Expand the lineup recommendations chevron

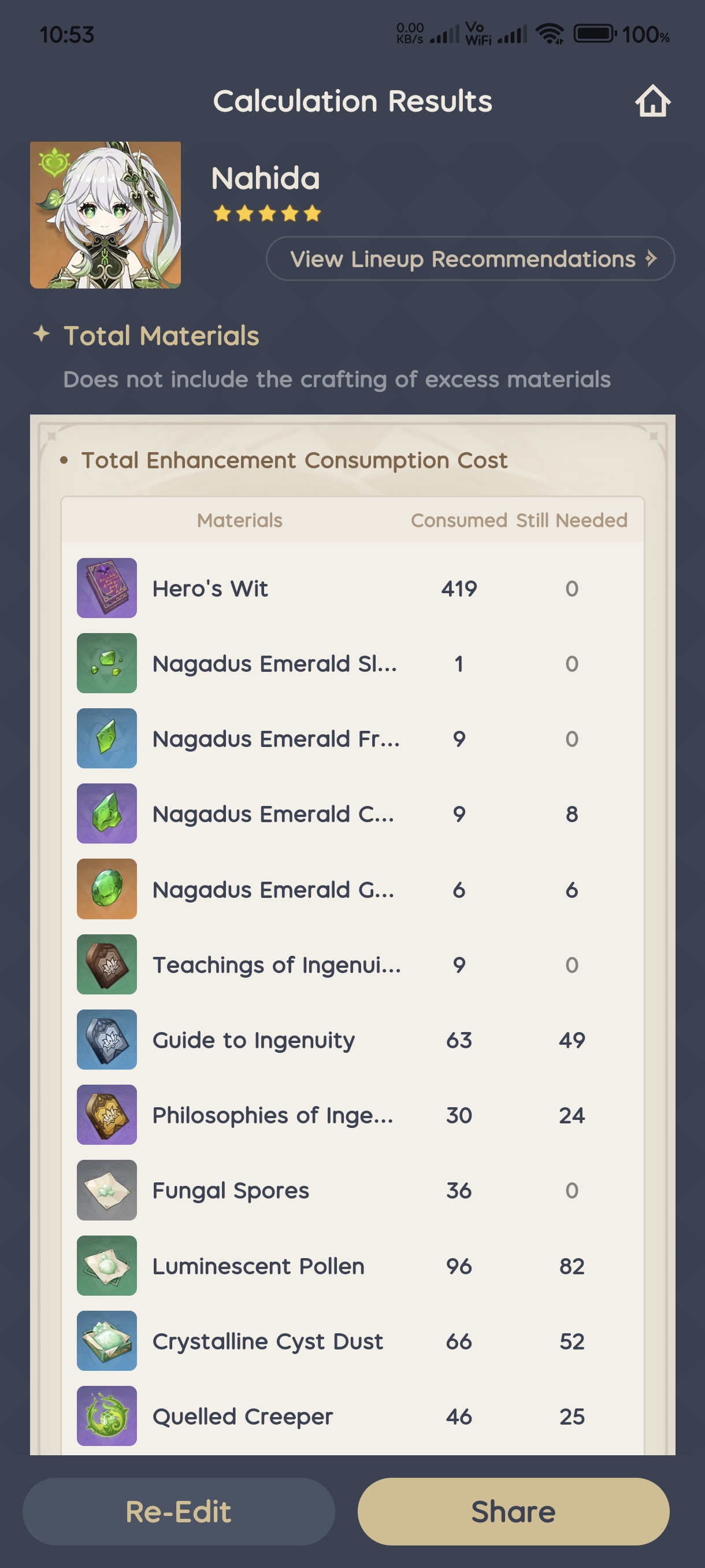click(651, 258)
